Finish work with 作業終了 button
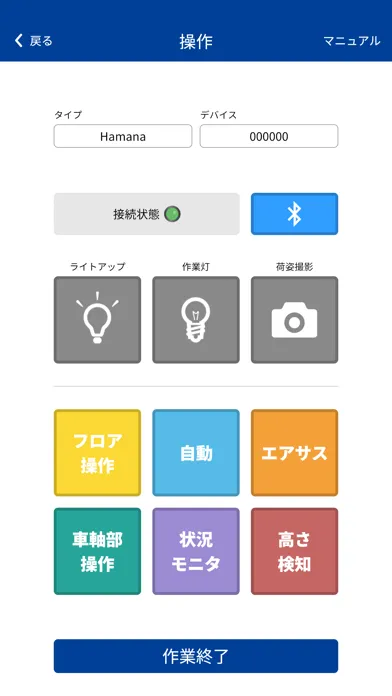 [196, 656]
